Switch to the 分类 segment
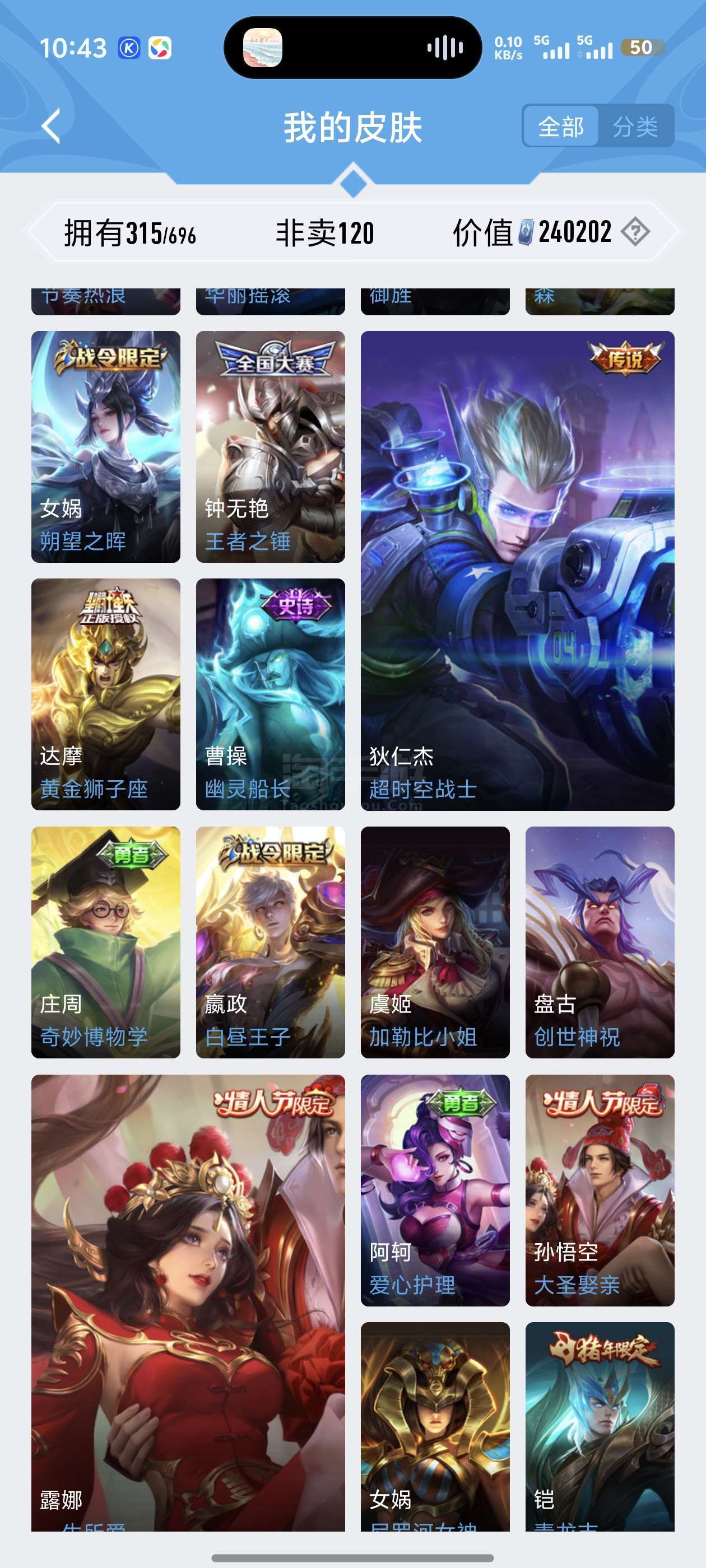The width and height of the screenshot is (706, 1568). click(x=635, y=127)
